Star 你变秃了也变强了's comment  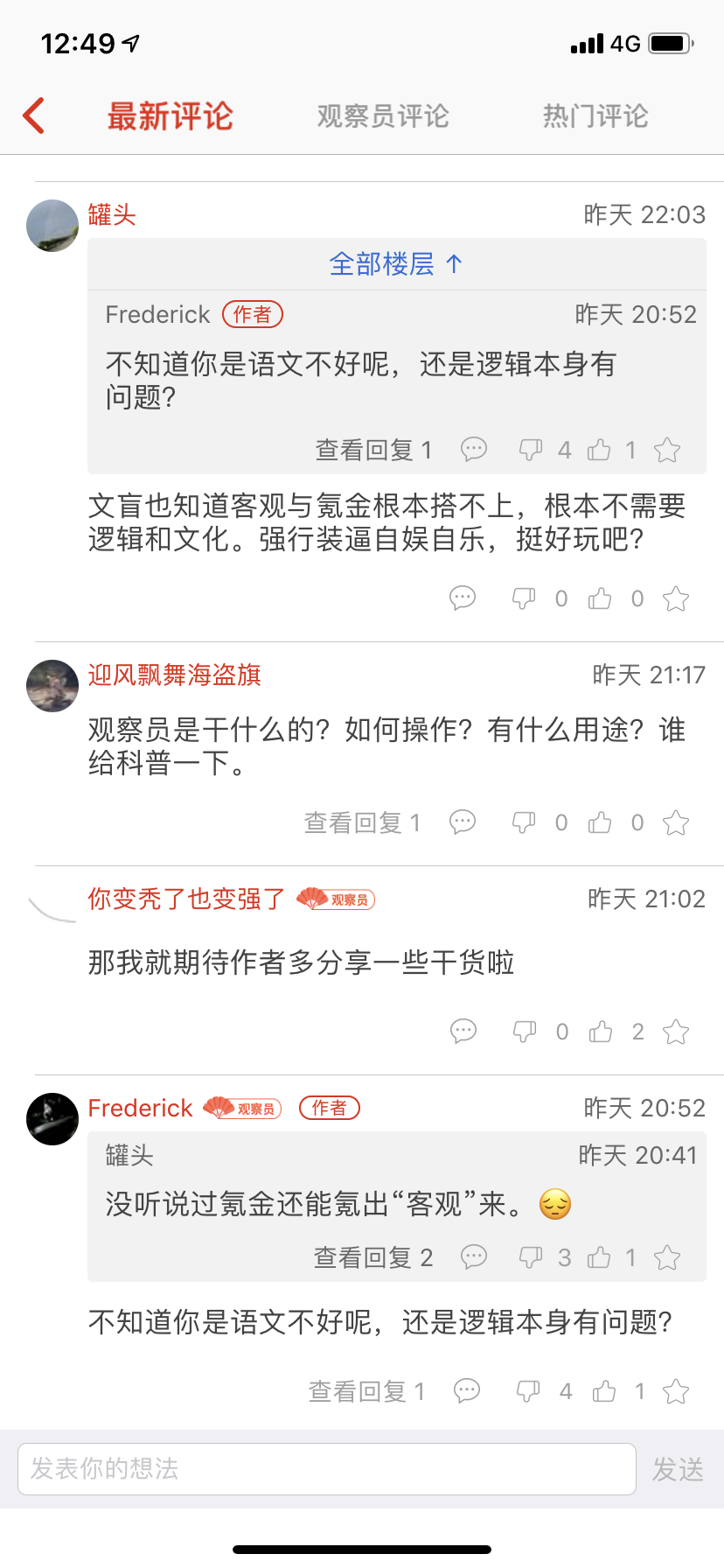click(x=675, y=1032)
